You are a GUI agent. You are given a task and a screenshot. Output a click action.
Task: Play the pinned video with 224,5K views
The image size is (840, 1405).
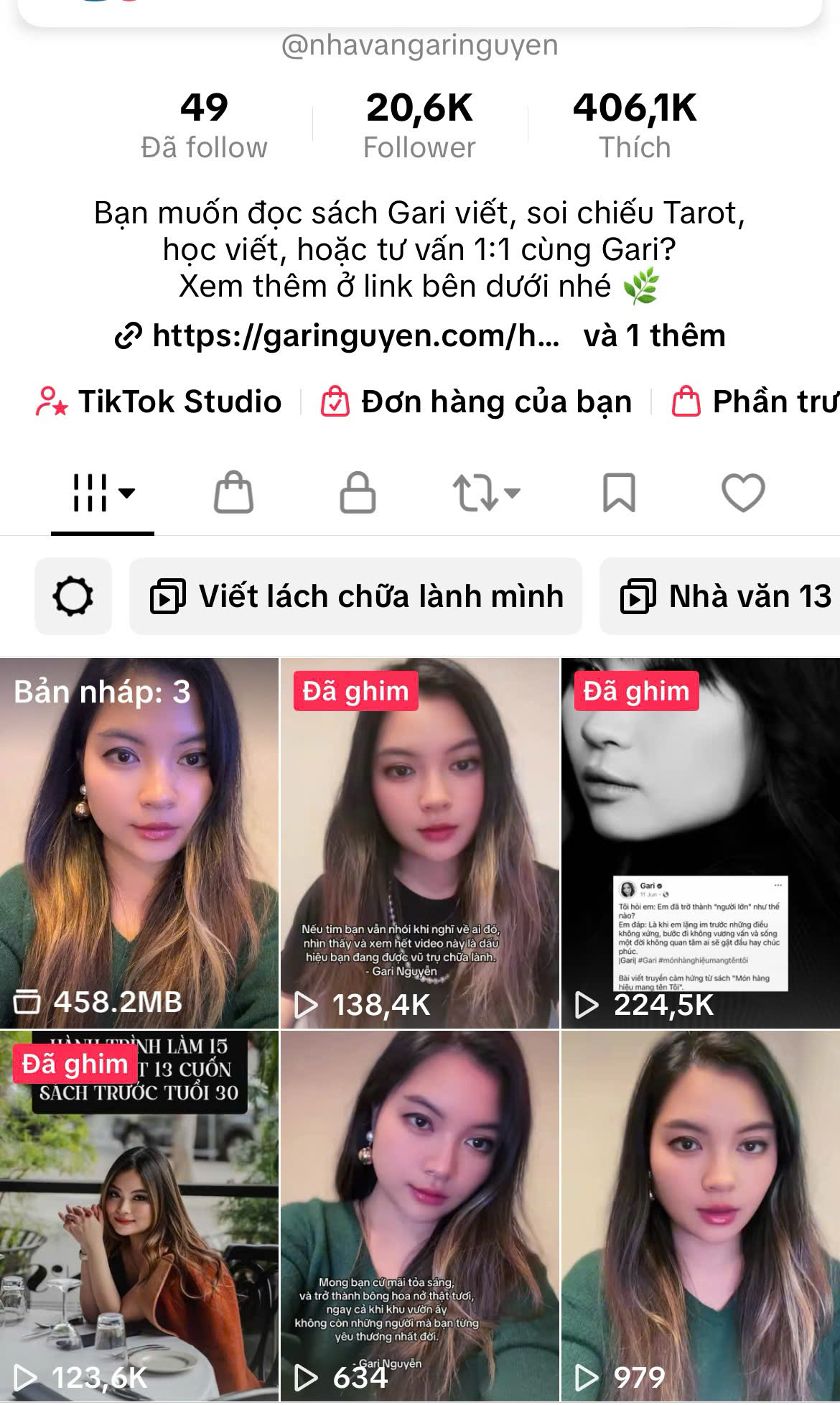click(700, 843)
